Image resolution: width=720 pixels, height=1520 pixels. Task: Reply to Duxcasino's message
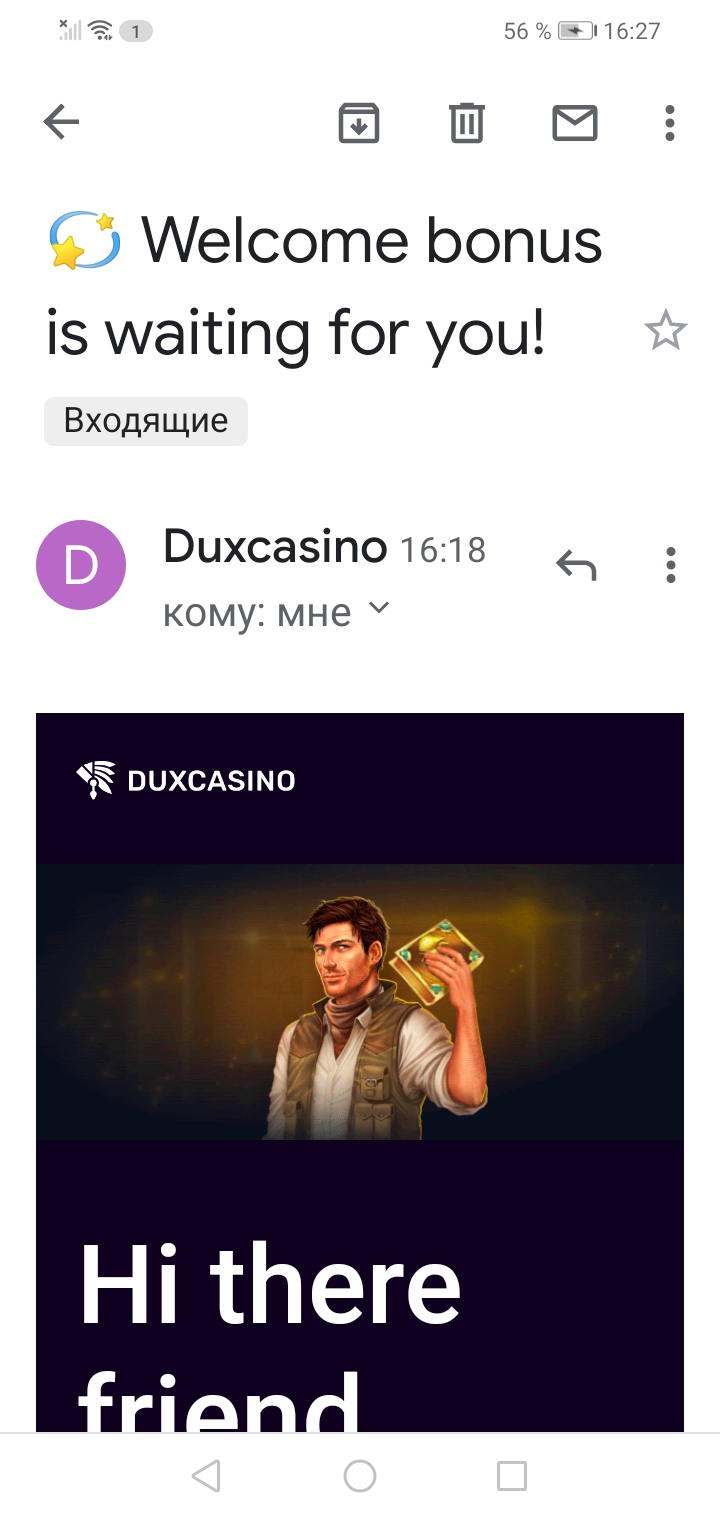[x=576, y=566]
